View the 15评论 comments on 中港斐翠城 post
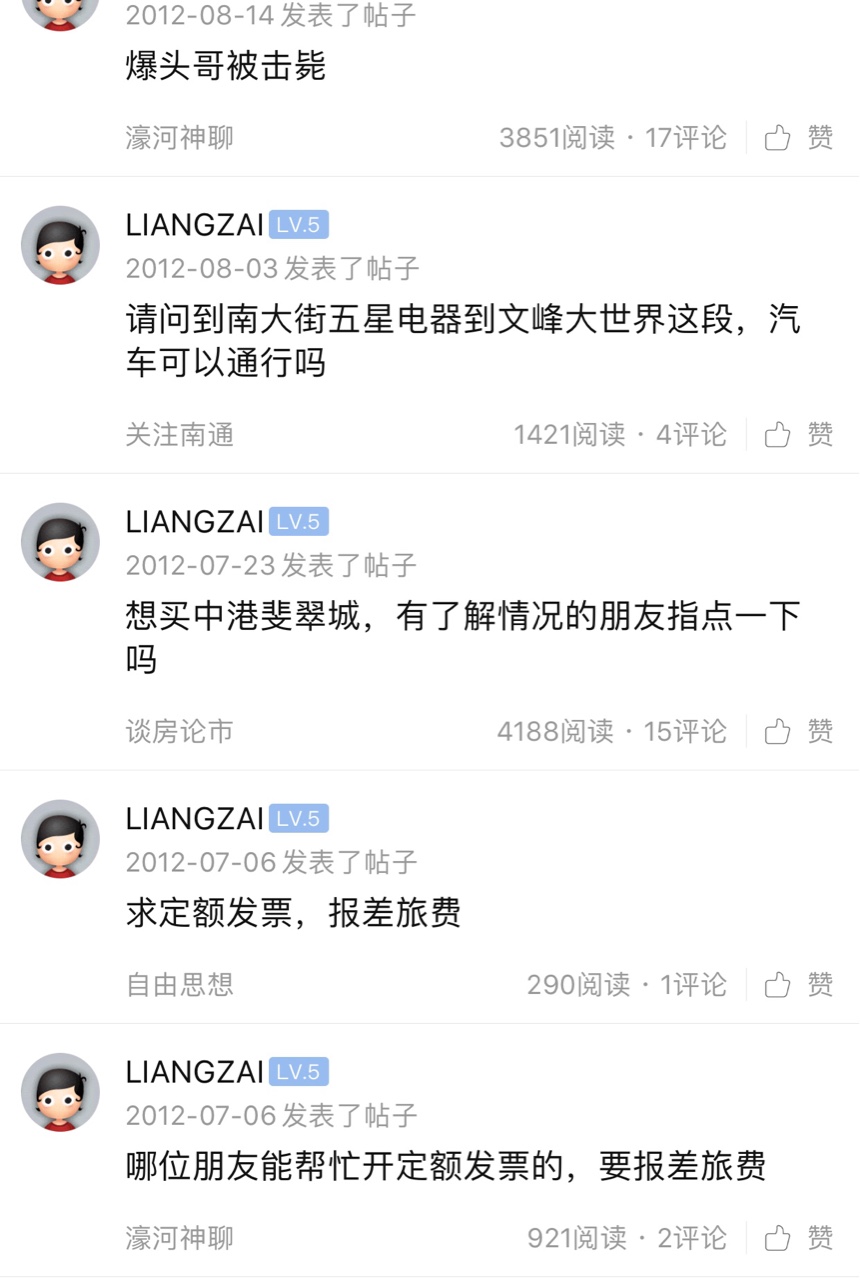Viewport: 860px width, 1280px height. (685, 731)
